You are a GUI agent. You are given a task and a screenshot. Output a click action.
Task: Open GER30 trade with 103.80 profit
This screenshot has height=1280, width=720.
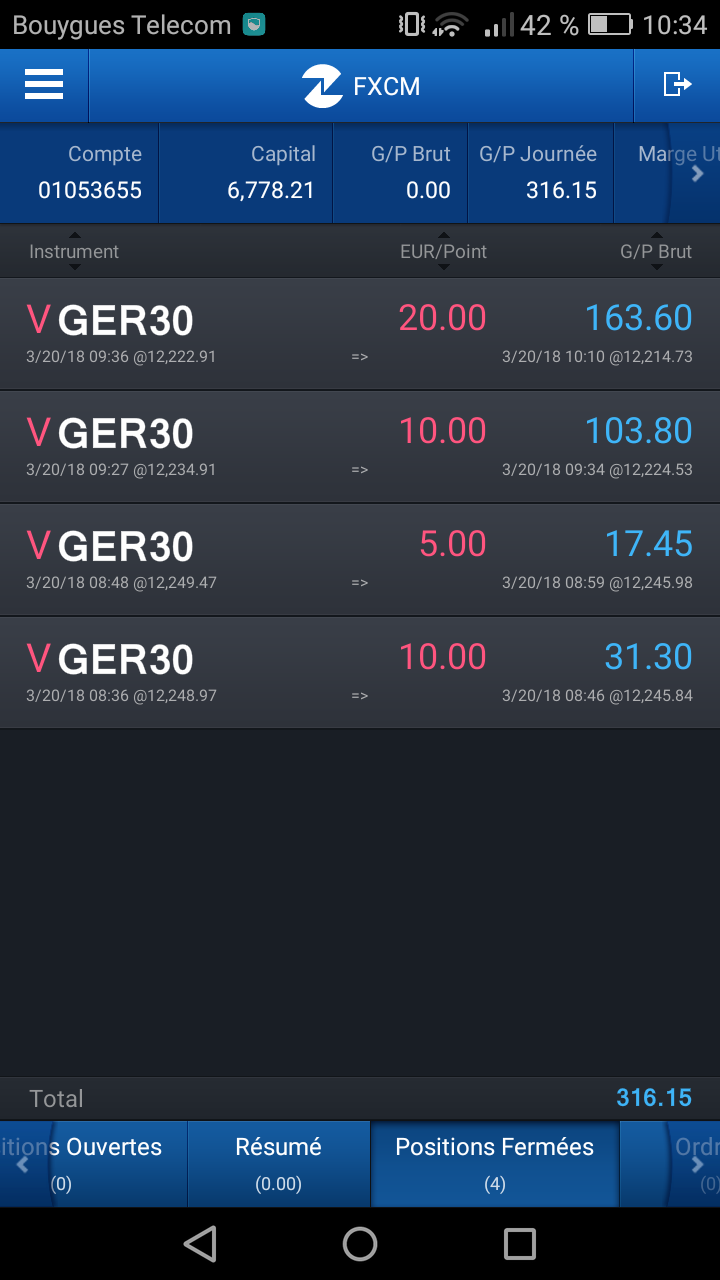[360, 447]
